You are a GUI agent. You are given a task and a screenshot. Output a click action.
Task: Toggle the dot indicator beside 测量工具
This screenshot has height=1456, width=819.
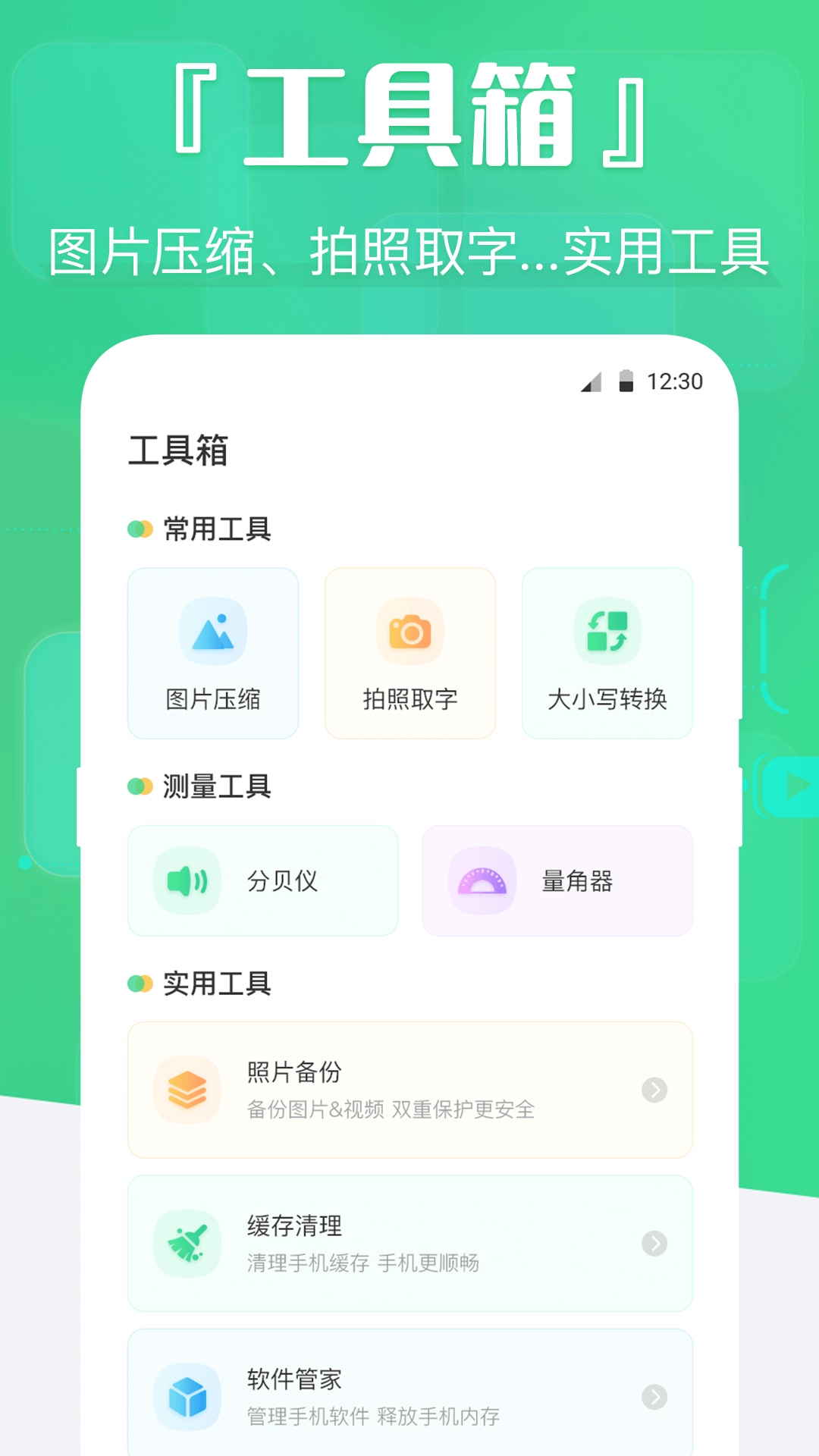click(x=140, y=787)
